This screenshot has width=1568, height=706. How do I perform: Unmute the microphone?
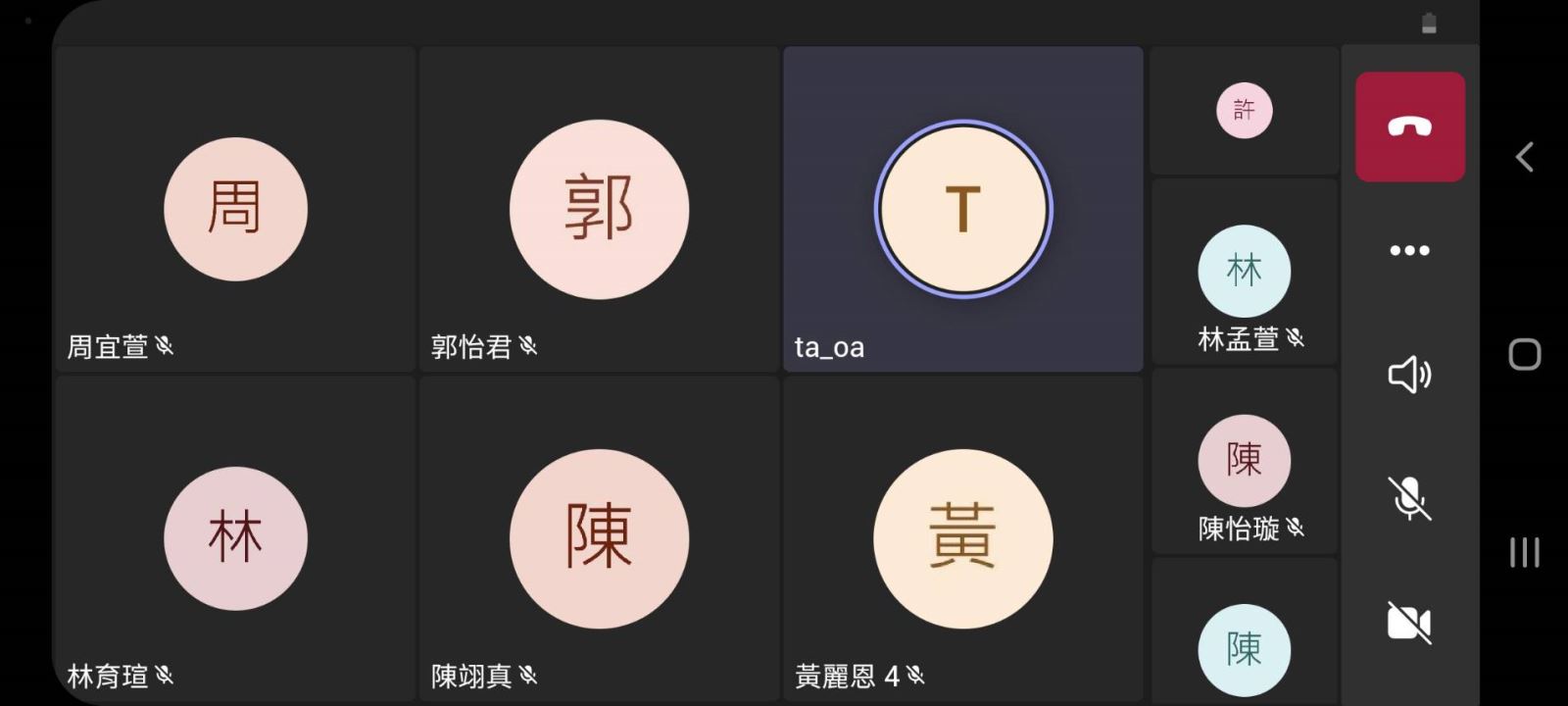1409,498
